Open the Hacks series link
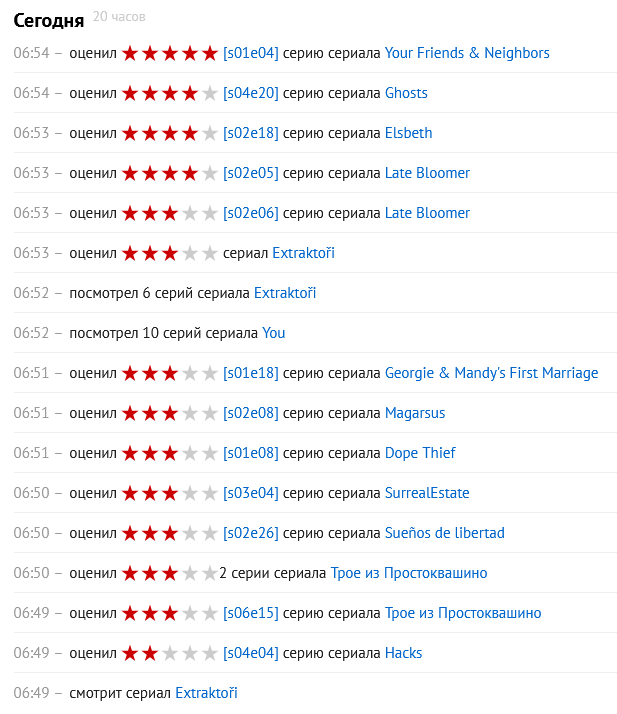This screenshot has height=714, width=617. point(403,653)
